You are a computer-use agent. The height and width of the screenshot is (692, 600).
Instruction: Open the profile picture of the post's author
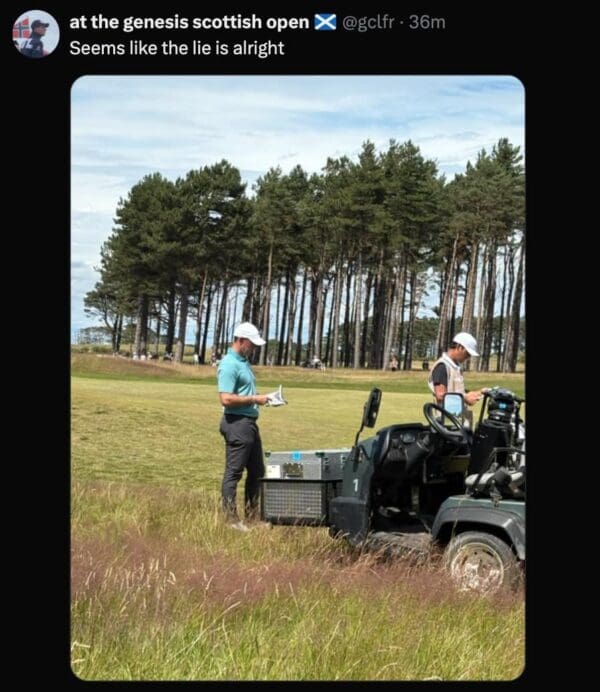(35, 33)
